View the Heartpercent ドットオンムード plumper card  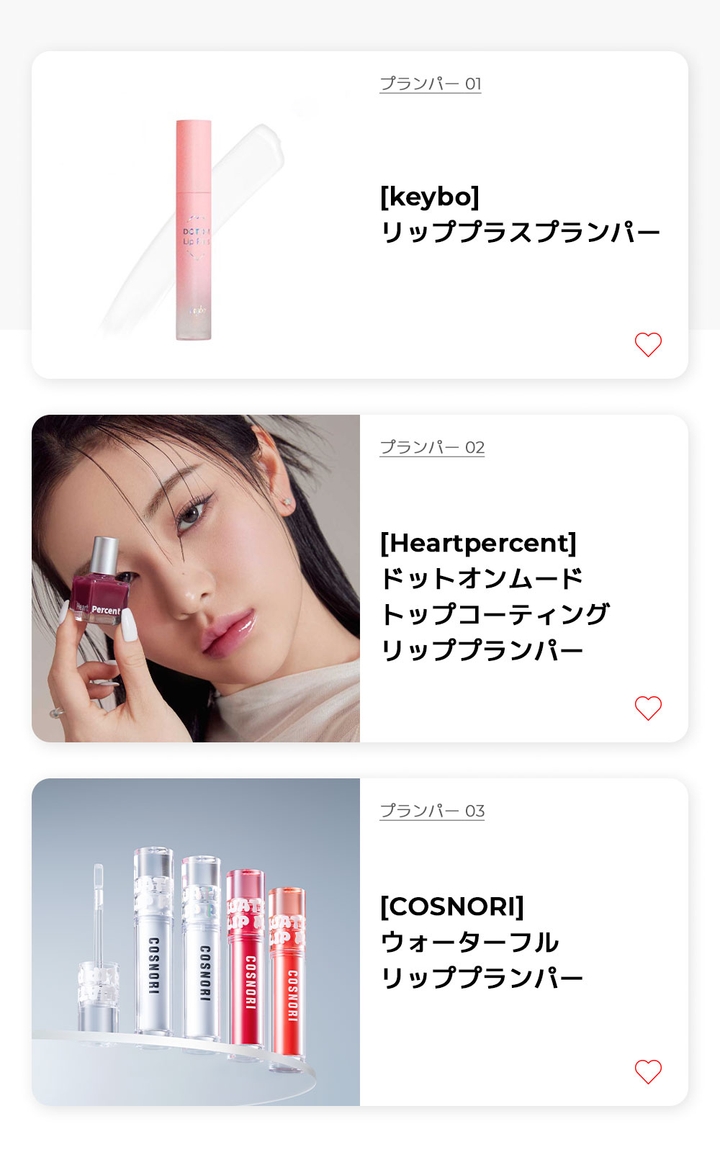pyautogui.click(x=494, y=596)
